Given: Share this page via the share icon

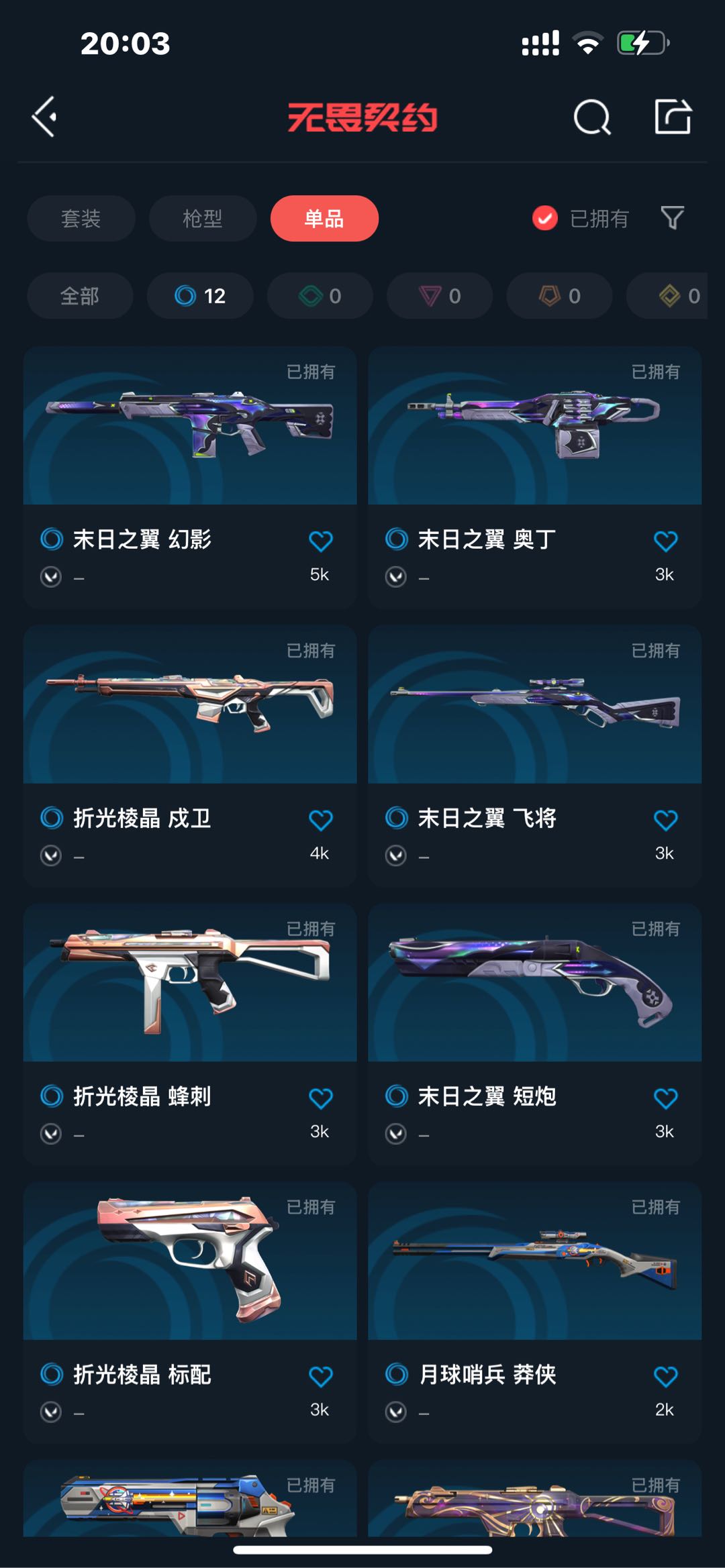Looking at the screenshot, I should (x=673, y=117).
